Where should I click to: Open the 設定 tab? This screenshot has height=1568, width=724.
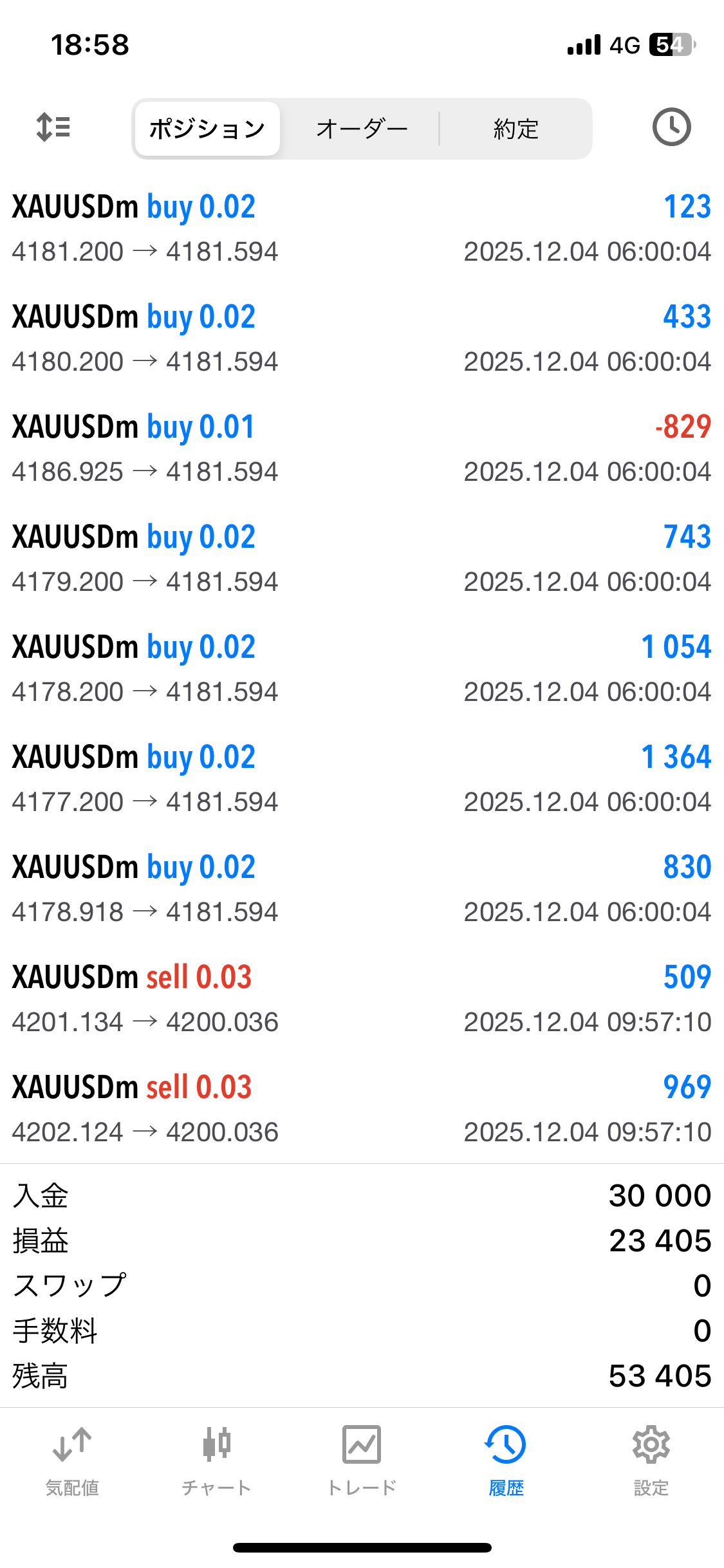coord(651,1461)
